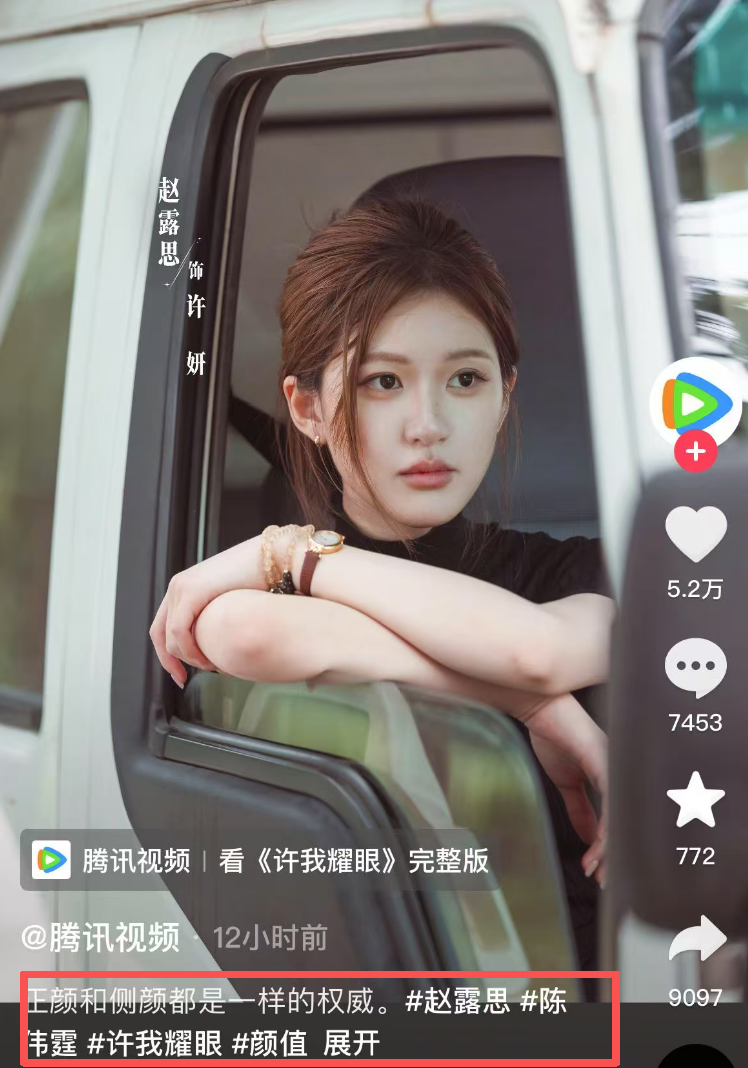748x1068 pixels.
Task: Expand the caption with 展开
Action: coord(352,1045)
